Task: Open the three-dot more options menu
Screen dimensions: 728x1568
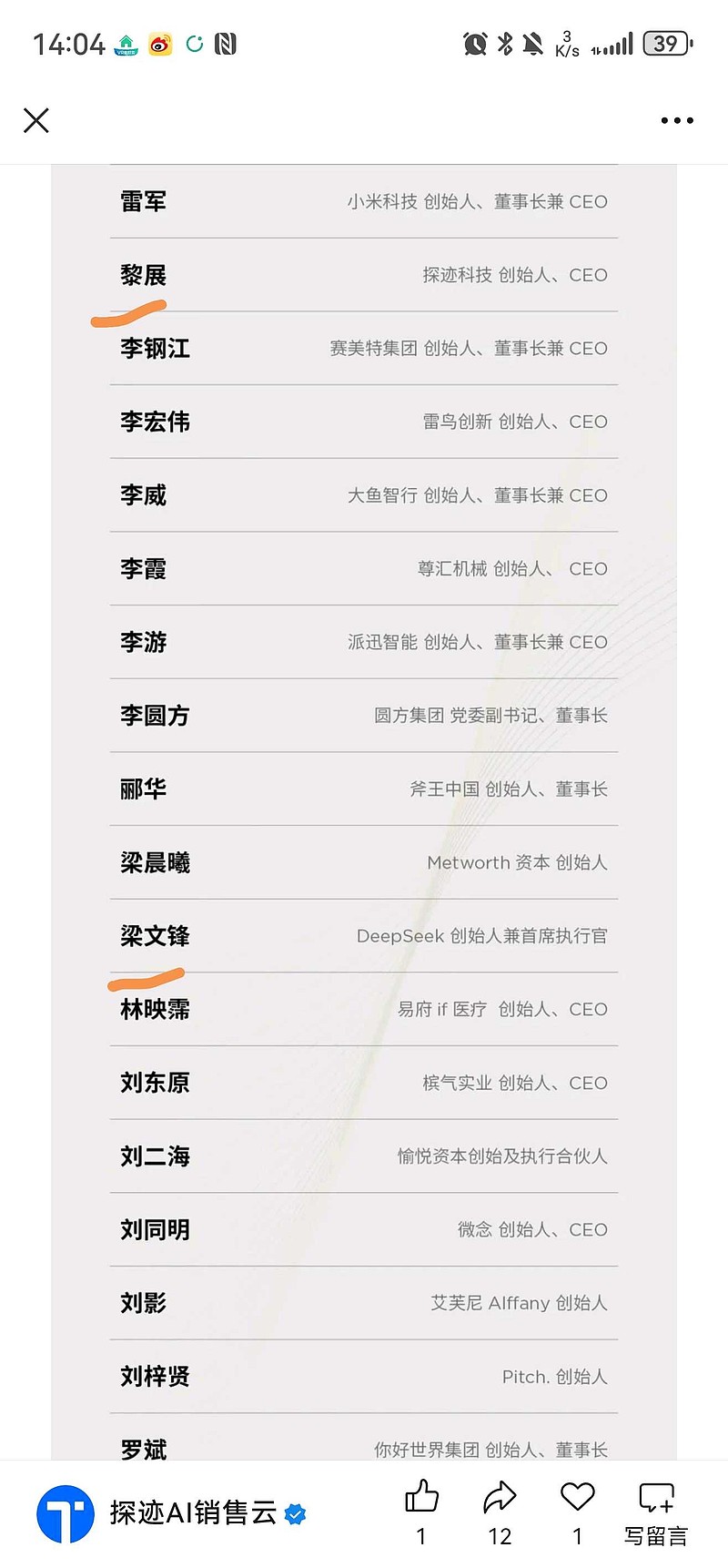Action: pos(676,120)
